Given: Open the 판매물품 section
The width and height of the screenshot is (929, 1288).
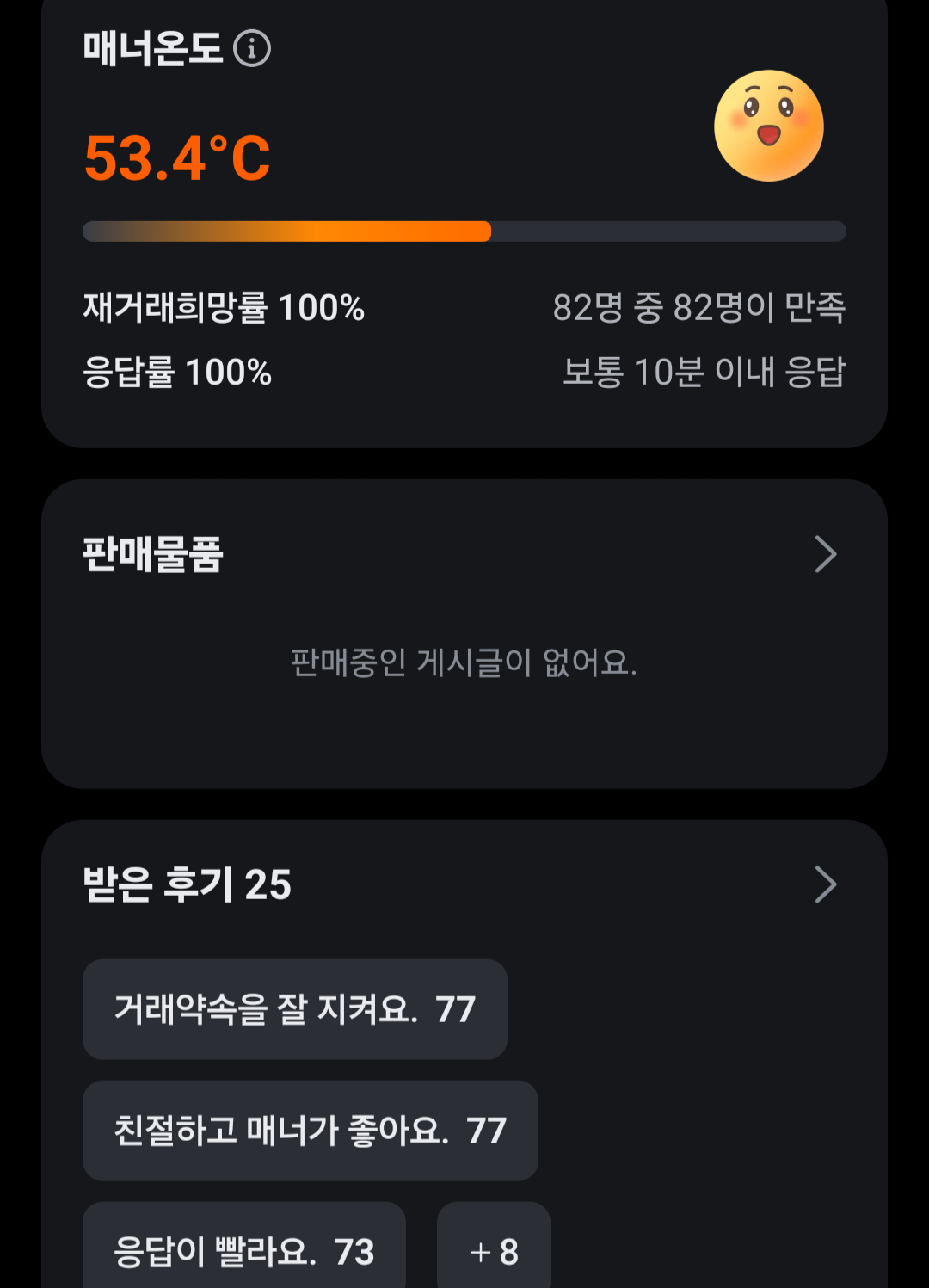Looking at the screenshot, I should click(x=464, y=554).
